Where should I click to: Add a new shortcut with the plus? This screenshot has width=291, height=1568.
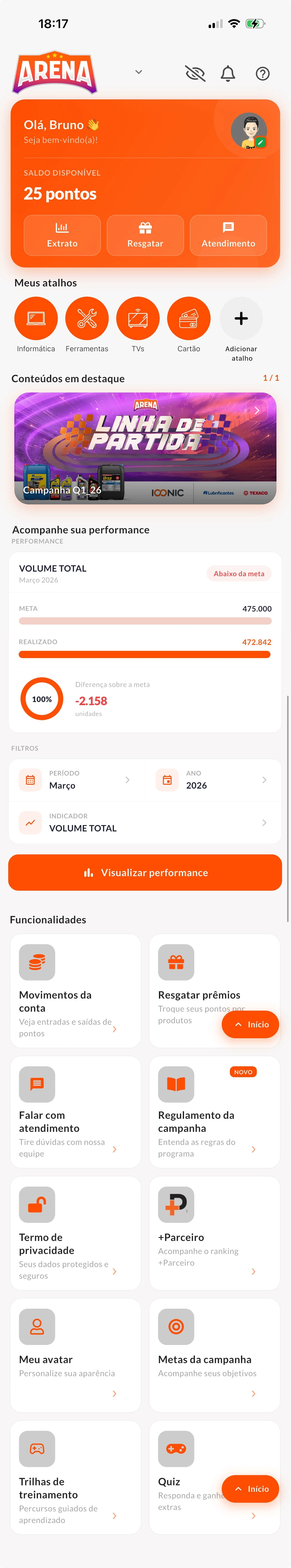[241, 318]
